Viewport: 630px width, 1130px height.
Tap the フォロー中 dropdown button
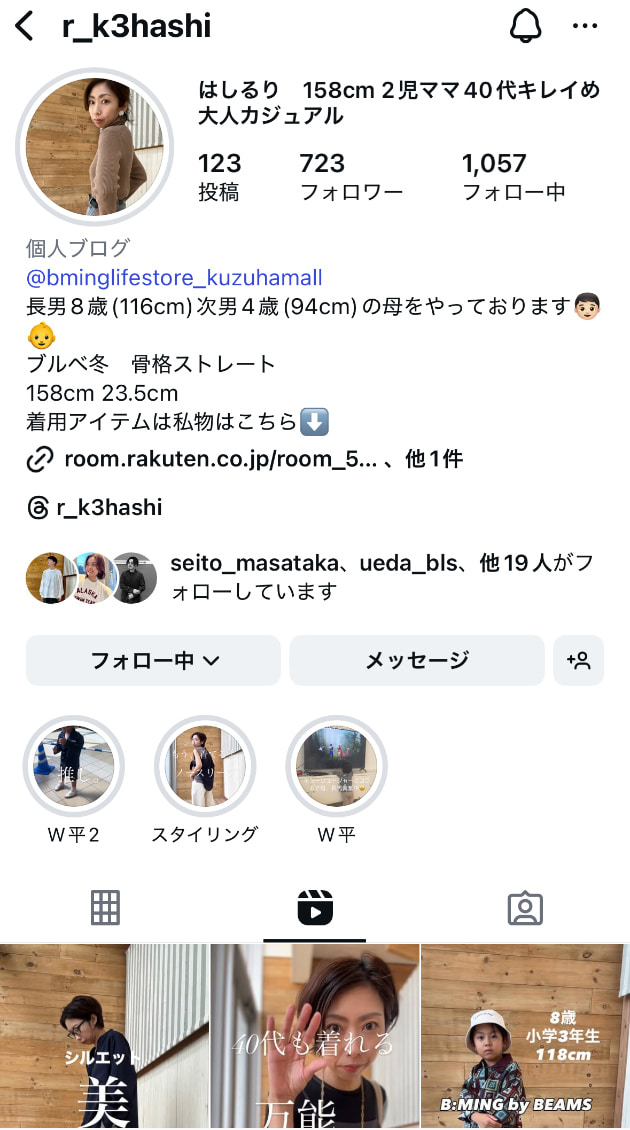[153, 660]
